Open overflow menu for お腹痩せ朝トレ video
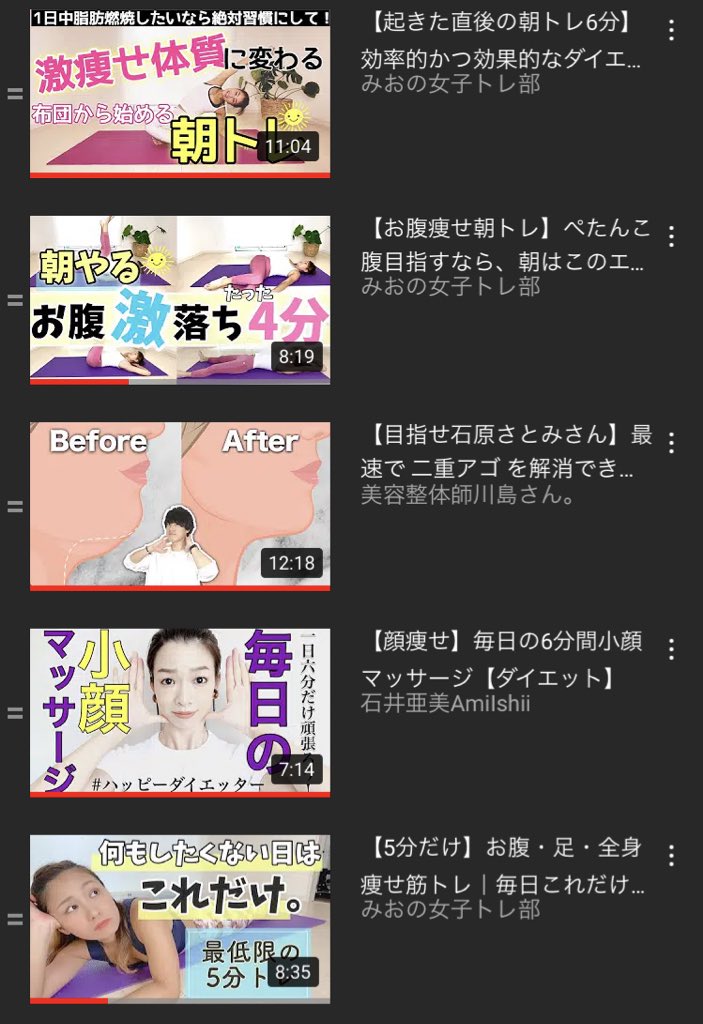 pos(671,236)
